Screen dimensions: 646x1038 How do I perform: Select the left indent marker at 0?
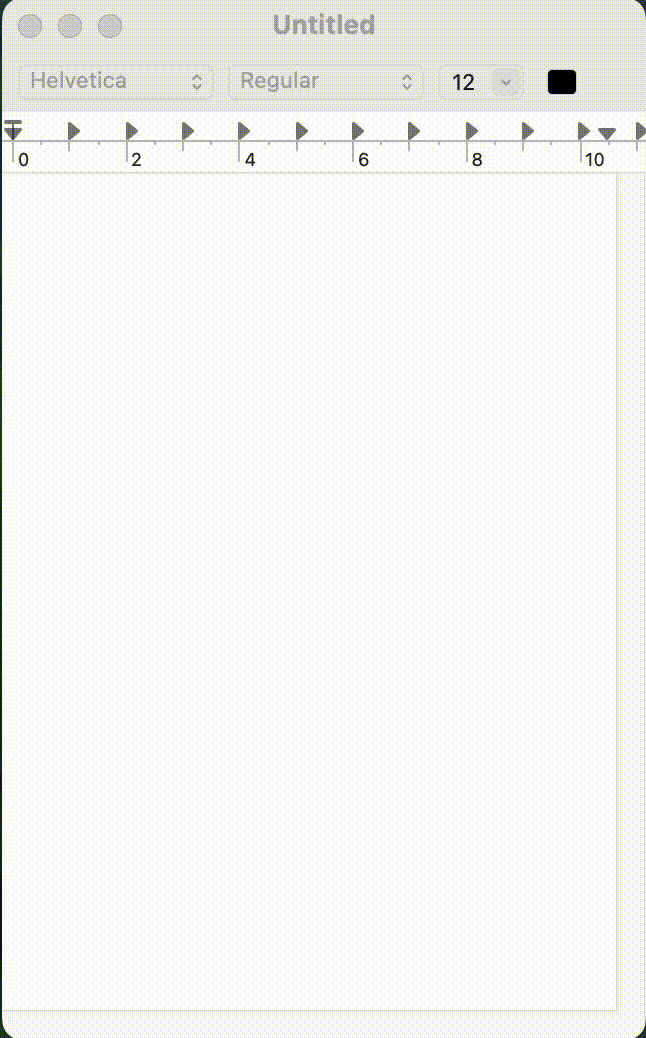13,131
